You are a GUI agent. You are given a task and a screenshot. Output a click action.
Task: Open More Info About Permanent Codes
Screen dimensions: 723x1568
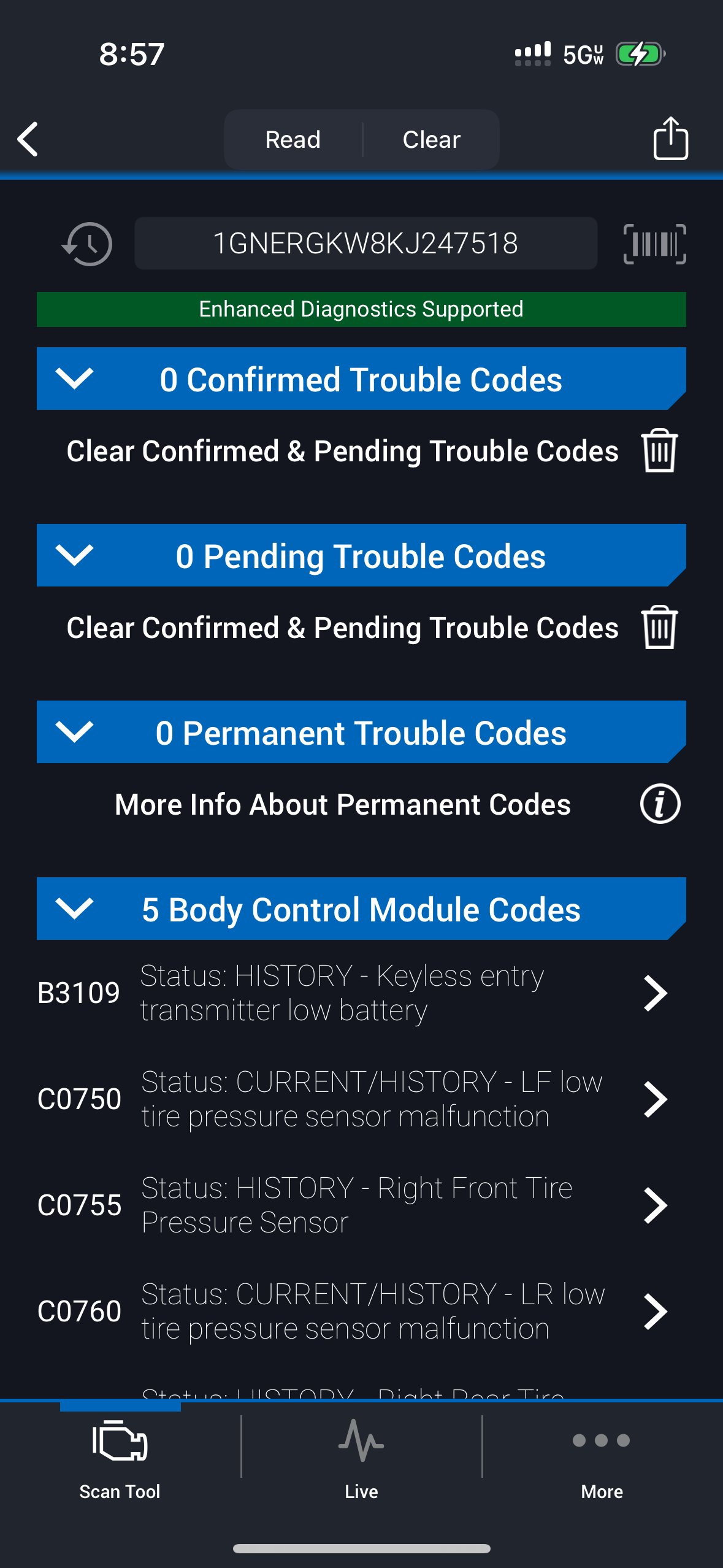(x=660, y=804)
